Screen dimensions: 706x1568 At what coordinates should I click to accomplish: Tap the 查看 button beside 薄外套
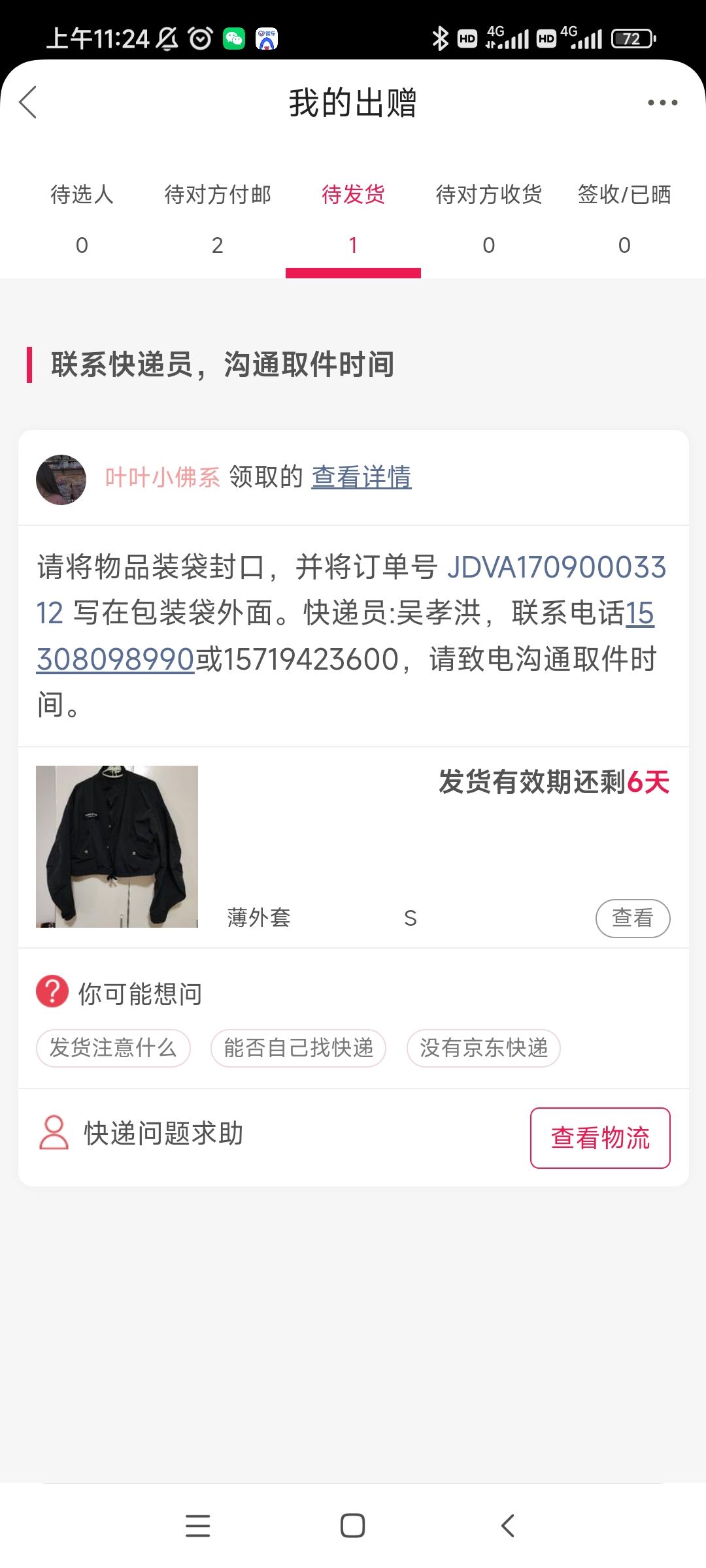click(x=633, y=918)
